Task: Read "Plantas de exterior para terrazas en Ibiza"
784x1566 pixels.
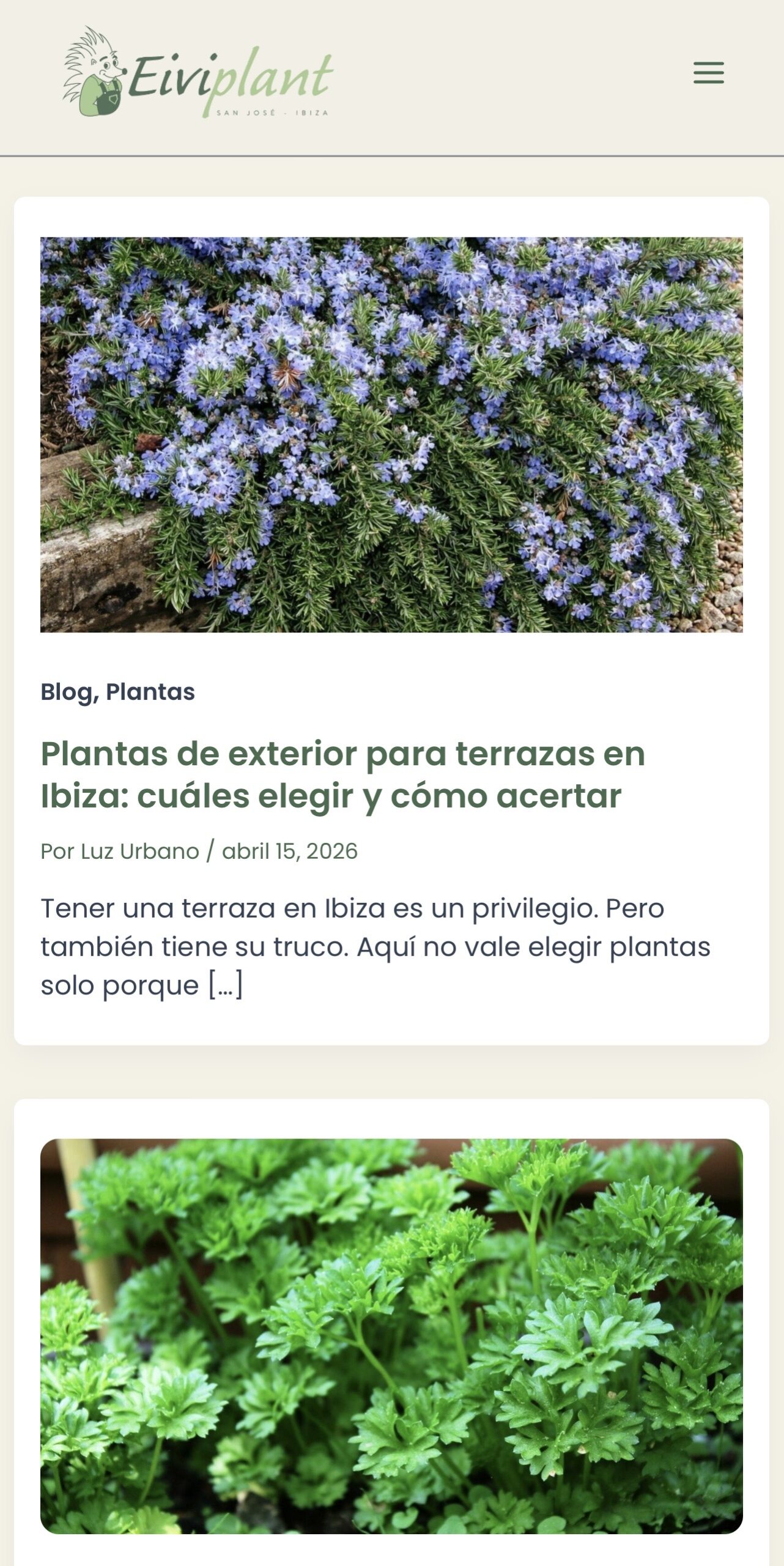Action: [x=342, y=774]
